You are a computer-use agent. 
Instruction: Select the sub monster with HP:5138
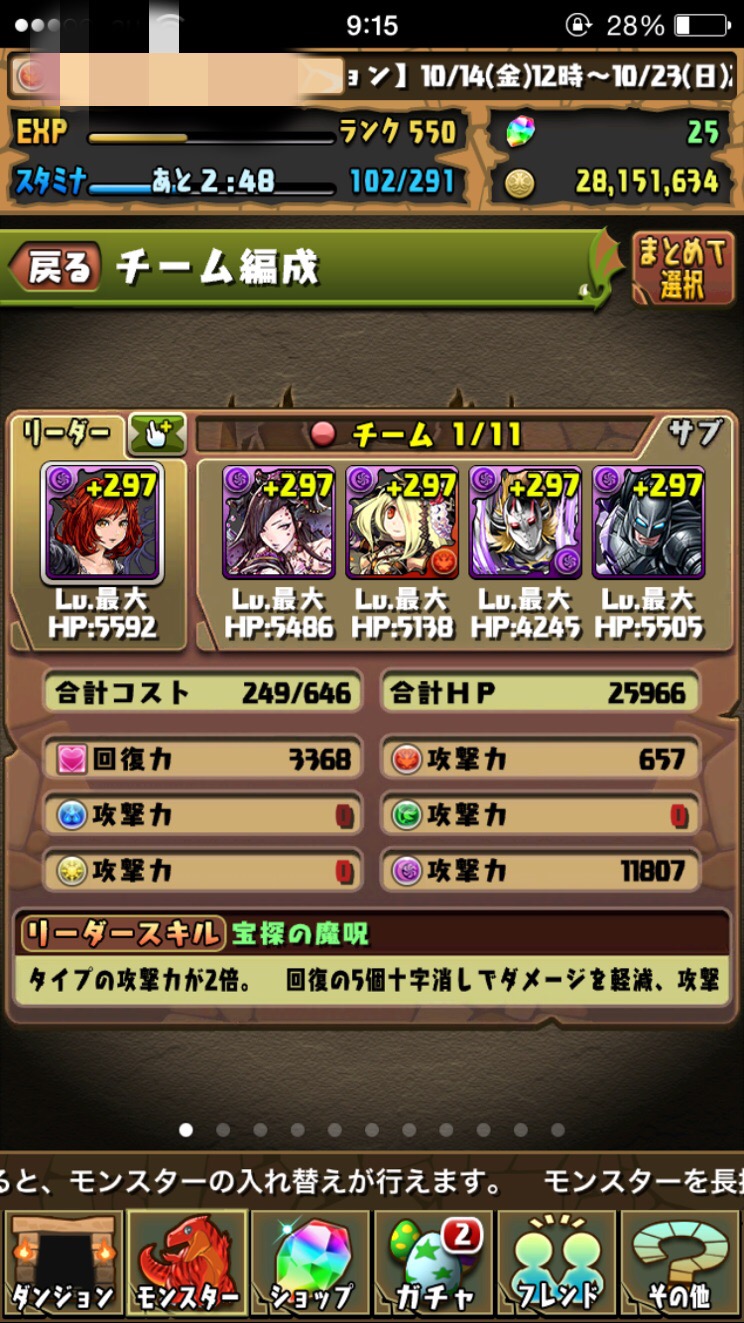click(x=403, y=523)
